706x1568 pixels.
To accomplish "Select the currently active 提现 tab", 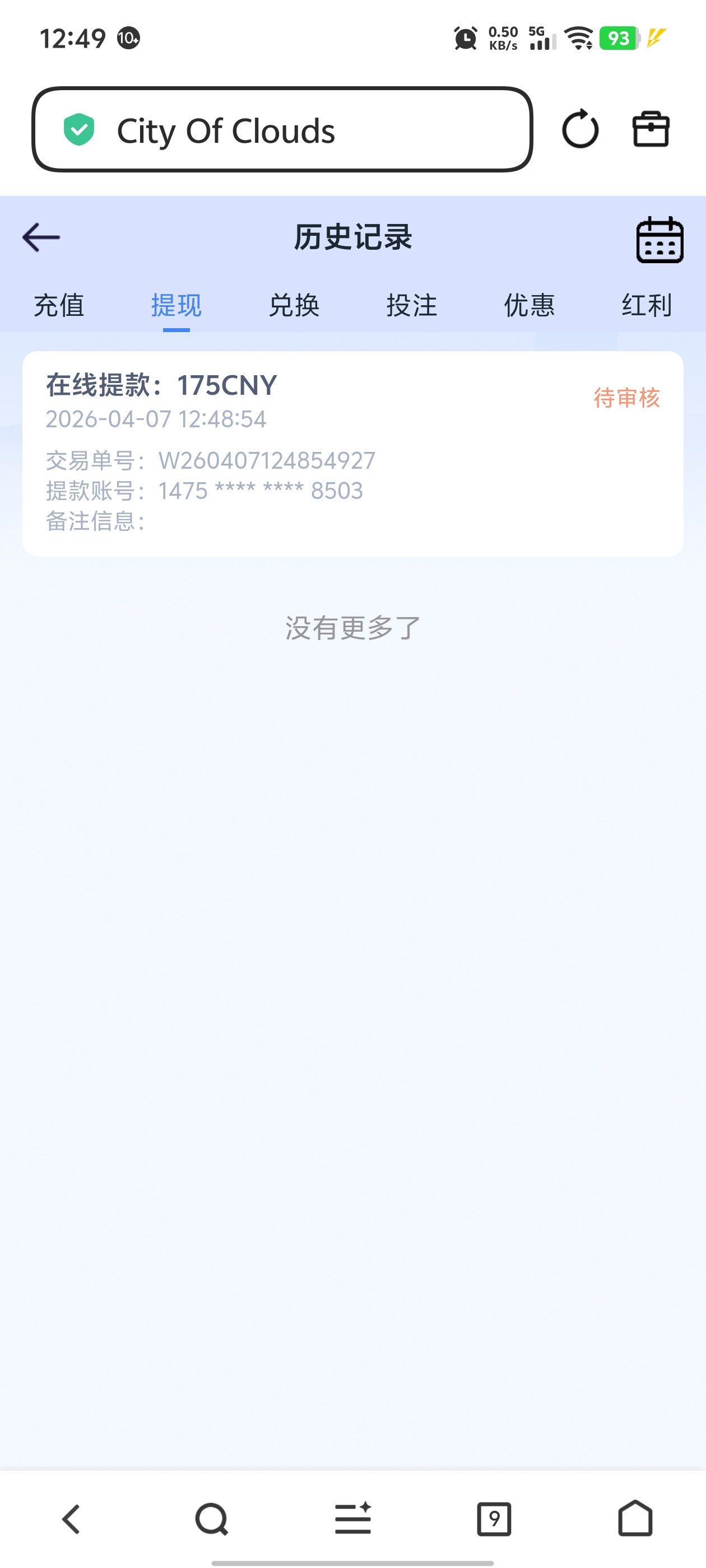I will pyautogui.click(x=176, y=306).
